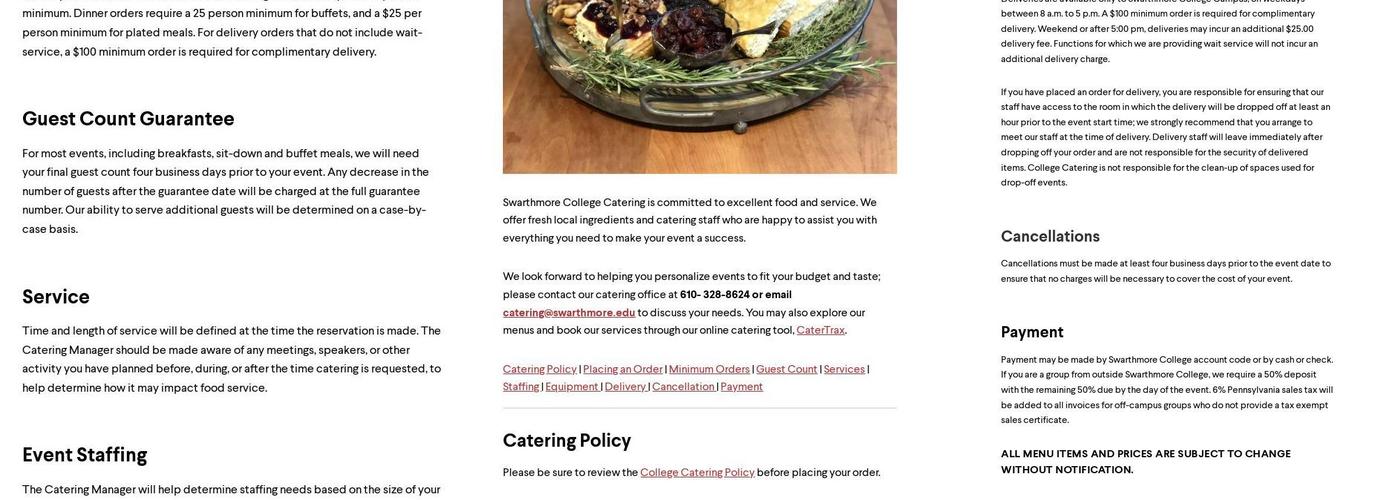
Task: Go to the Delivery link
Action: (x=625, y=387)
